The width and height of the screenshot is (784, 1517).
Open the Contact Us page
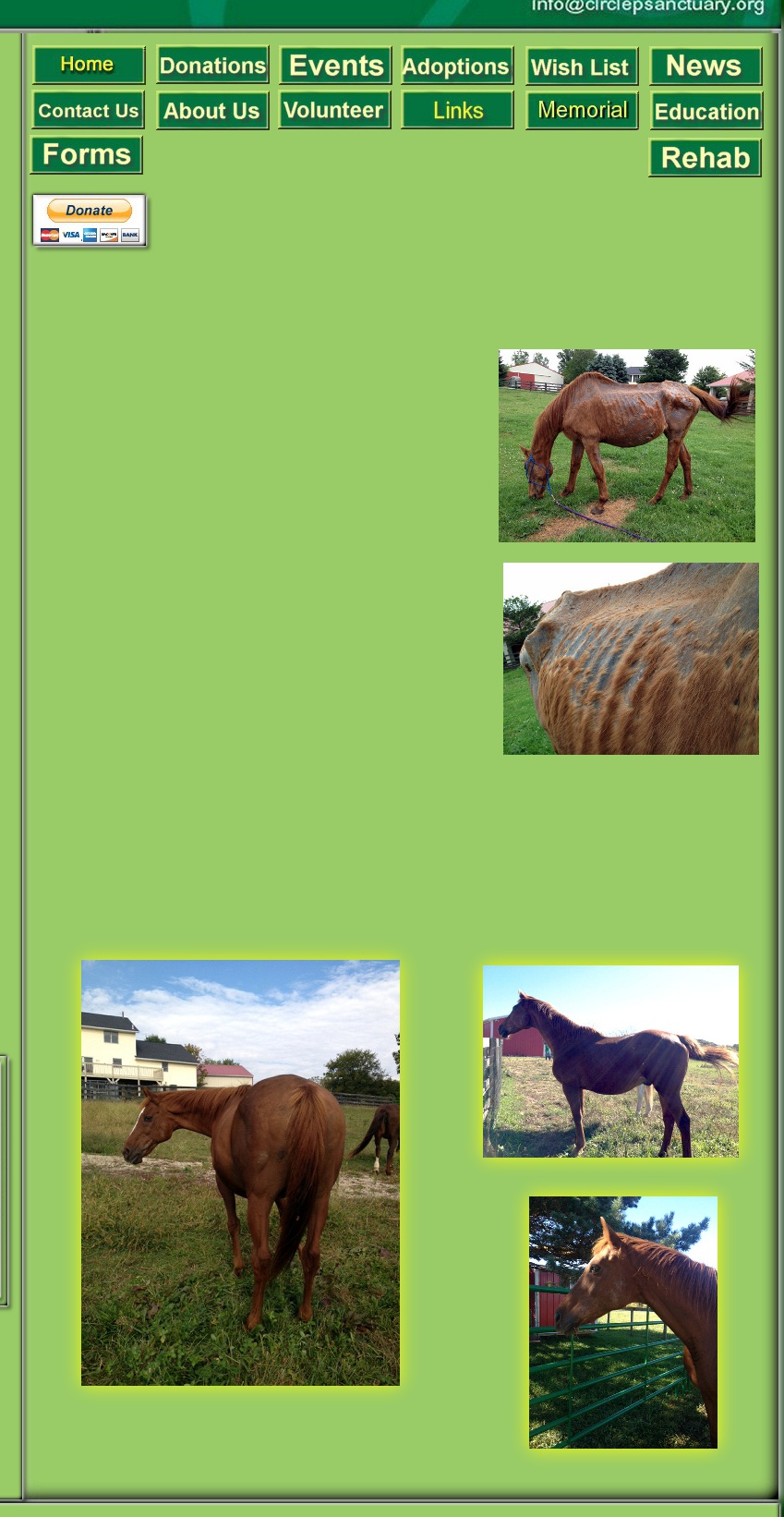pyautogui.click(x=89, y=110)
